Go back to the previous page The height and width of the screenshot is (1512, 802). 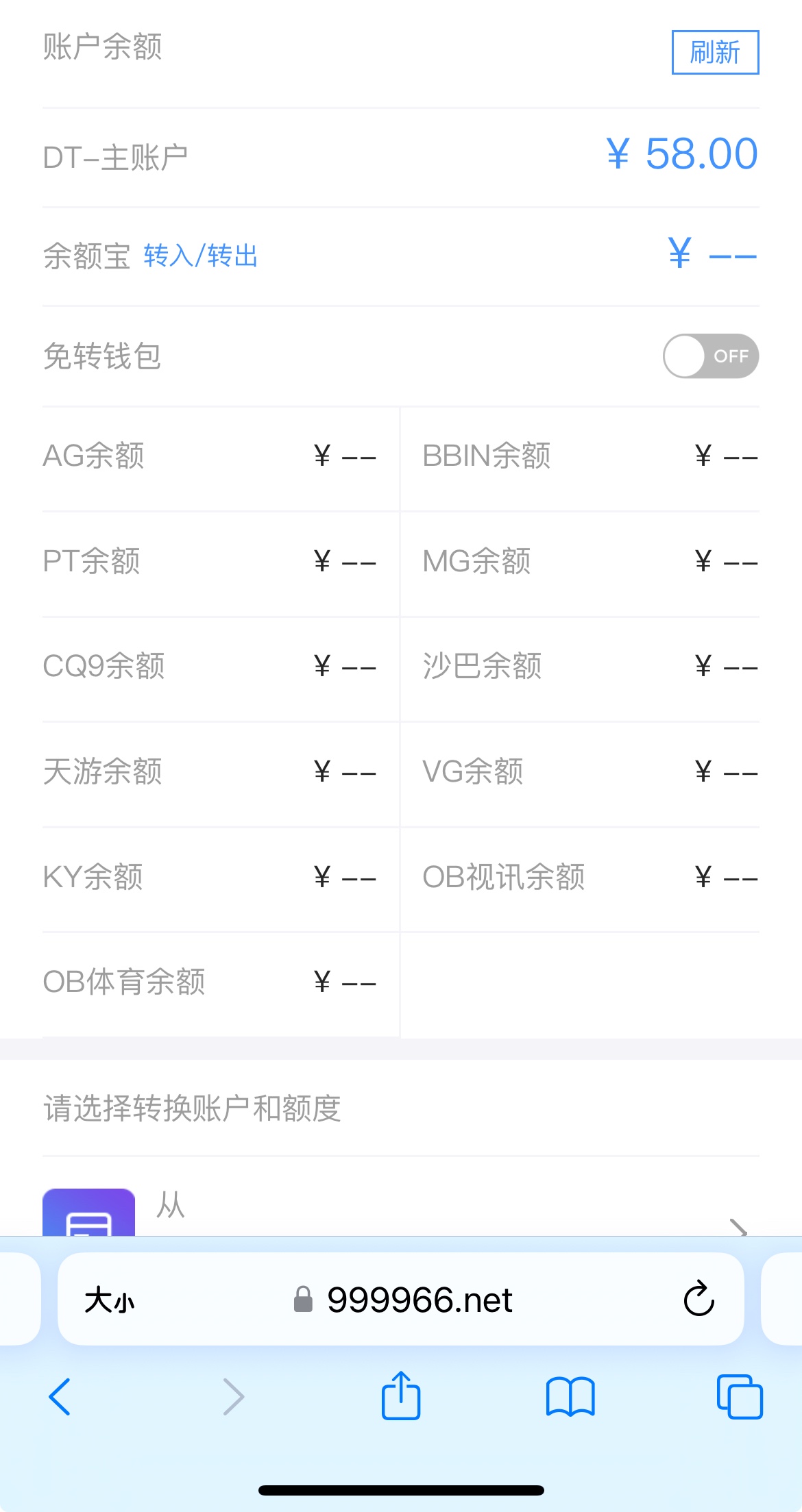60,1396
